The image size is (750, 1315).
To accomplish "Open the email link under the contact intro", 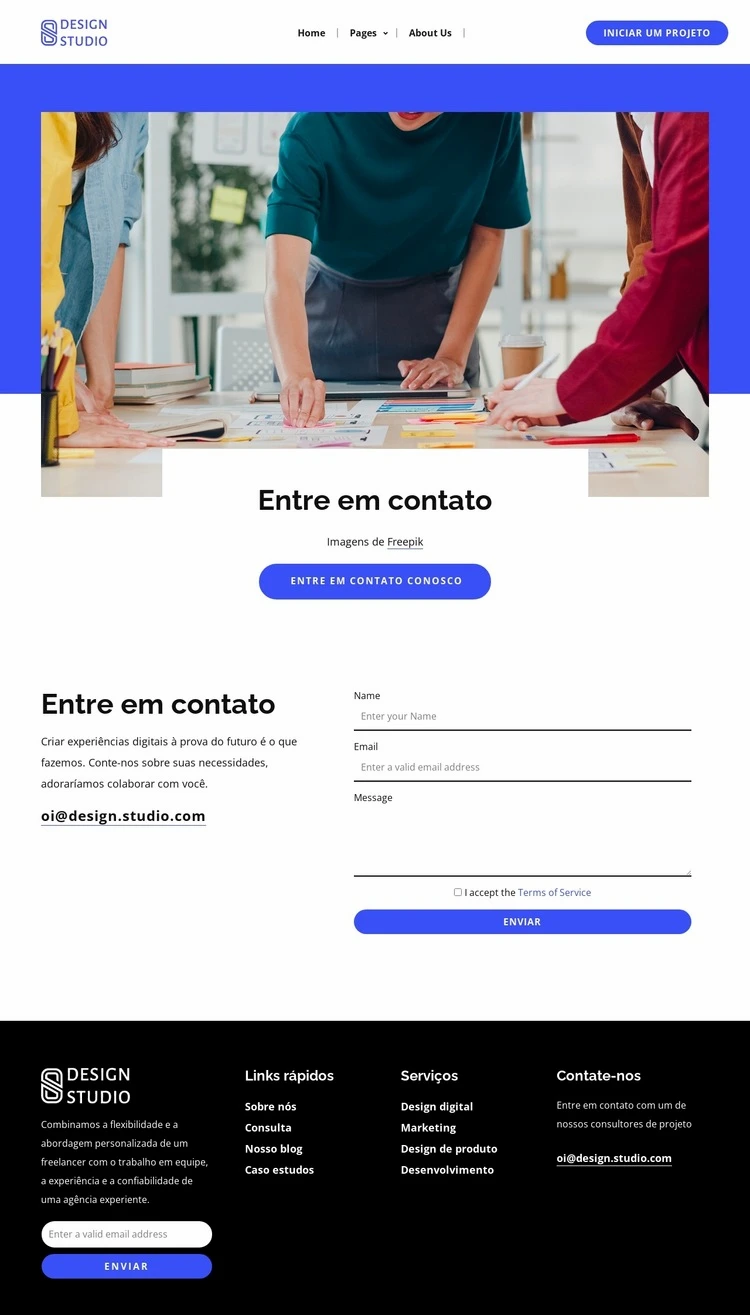I will point(123,816).
